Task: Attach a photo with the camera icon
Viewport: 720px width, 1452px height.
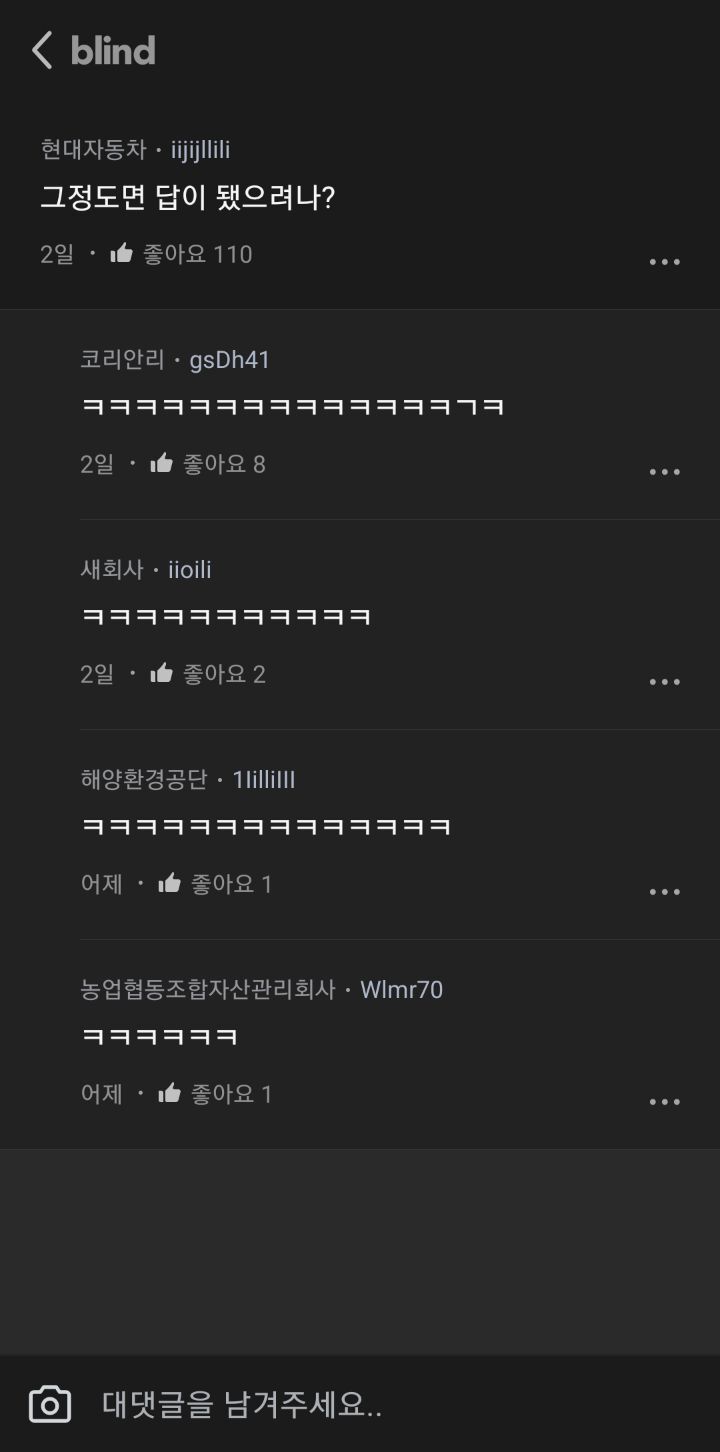Action: coord(50,1404)
